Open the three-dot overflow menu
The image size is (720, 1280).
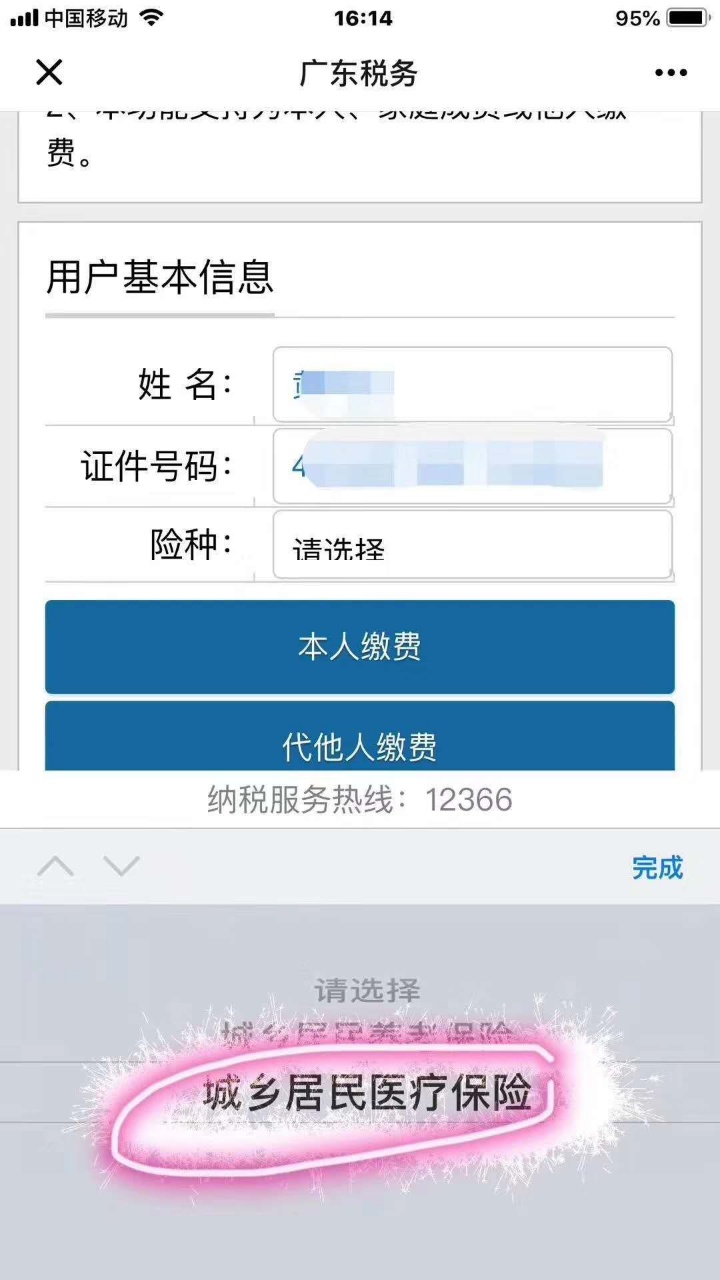coord(671,72)
